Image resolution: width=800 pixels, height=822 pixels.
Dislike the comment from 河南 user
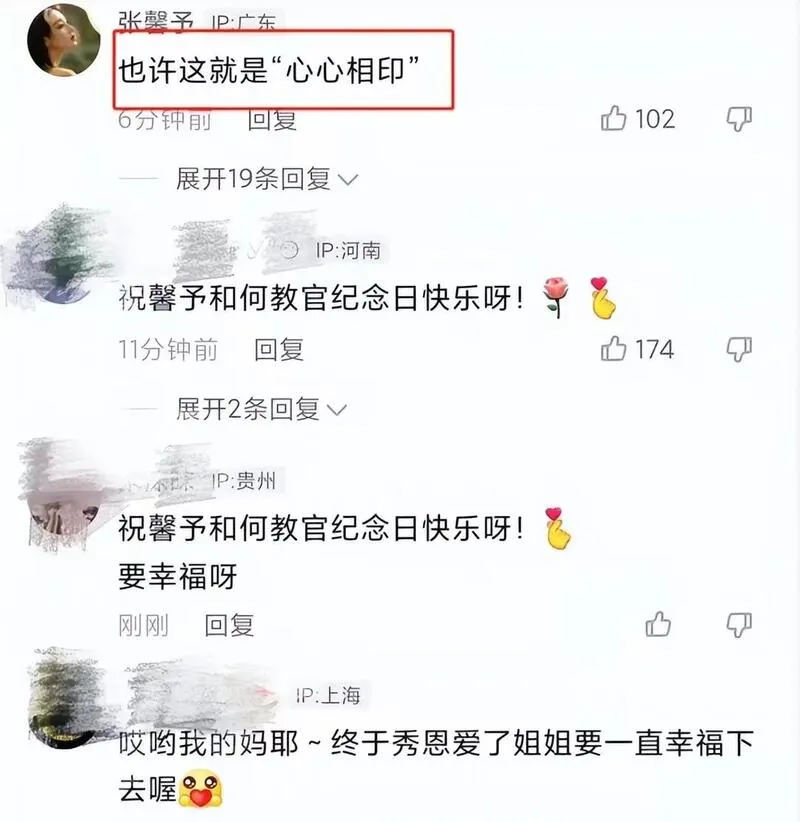(739, 349)
